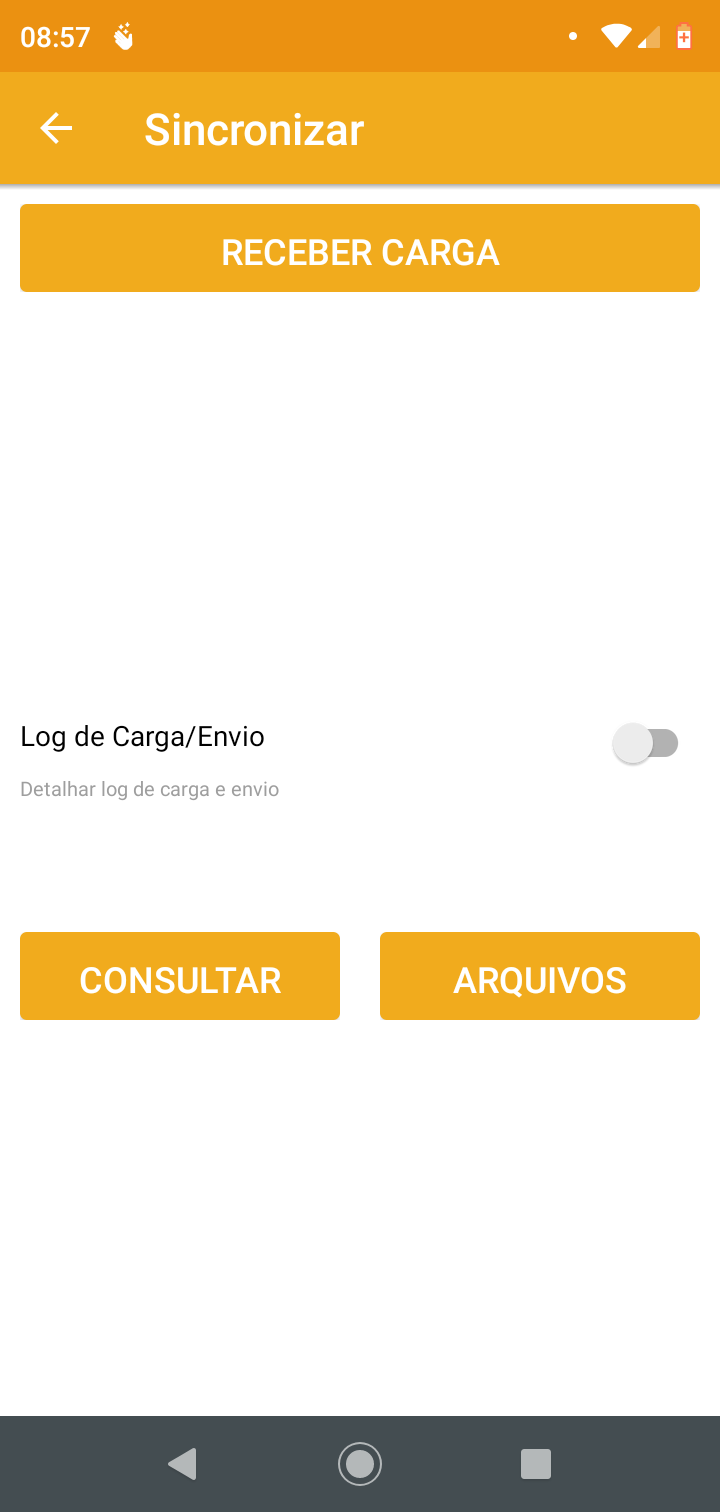Tap the switch thumb to activate logging

pos(635,742)
